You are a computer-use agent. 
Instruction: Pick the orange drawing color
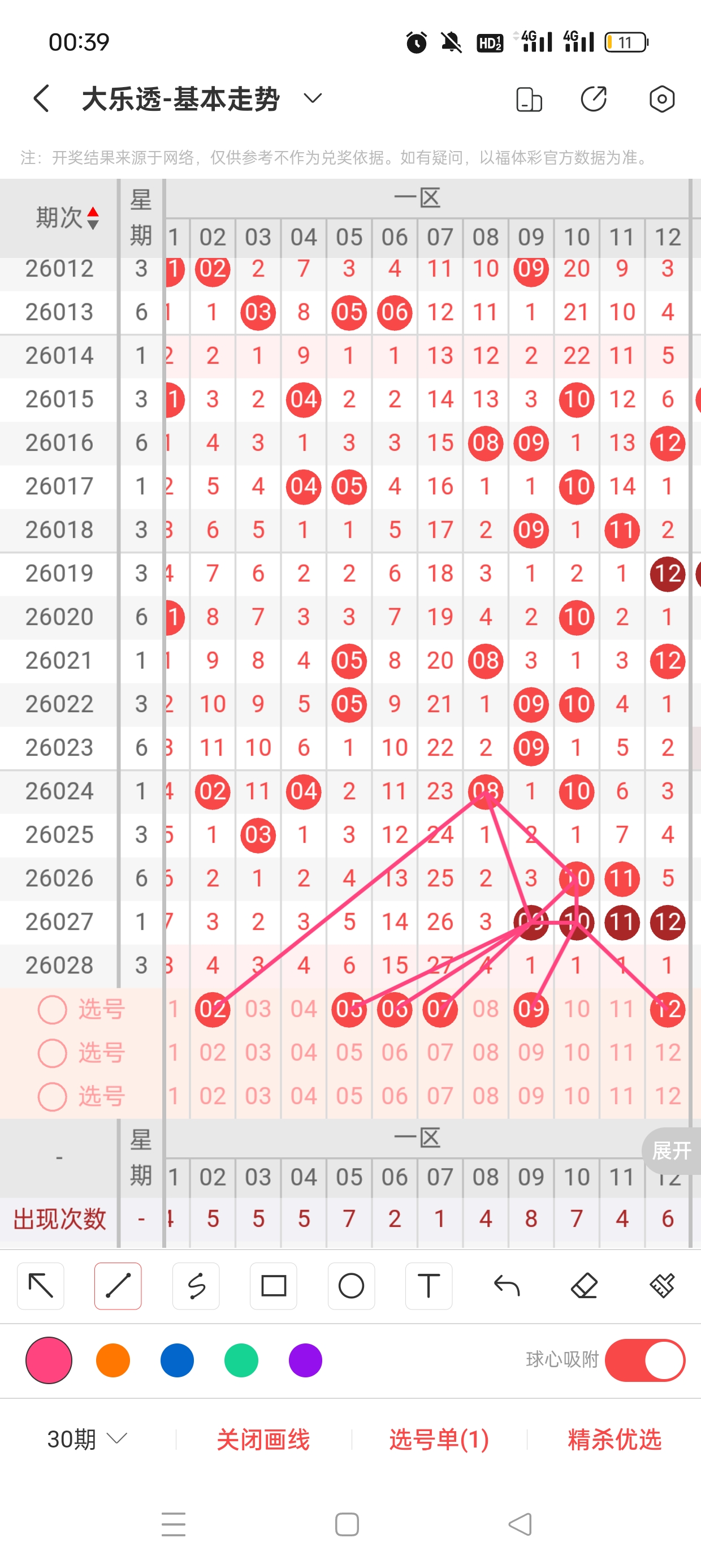point(112,1361)
